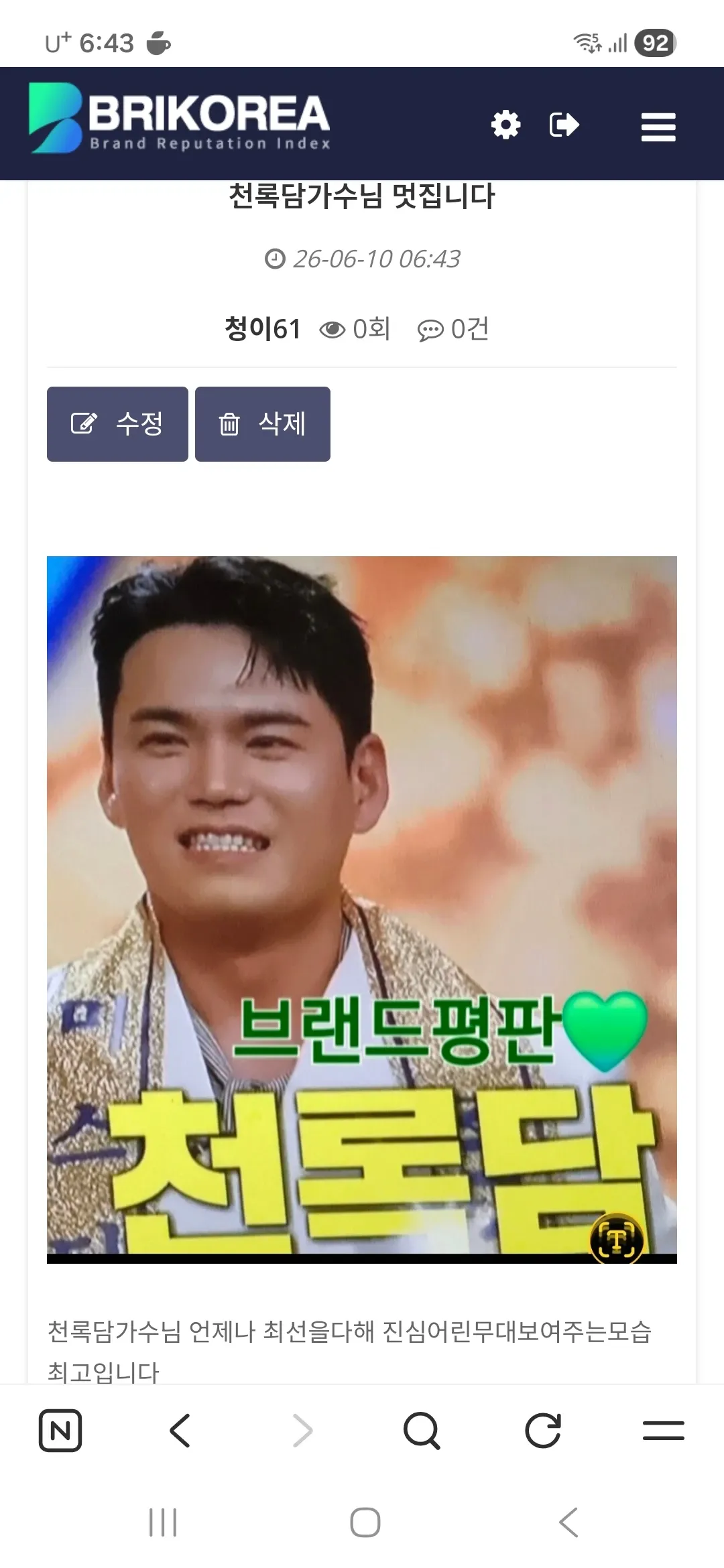
Task: Open recent apps from navigation bar
Action: click(163, 1522)
